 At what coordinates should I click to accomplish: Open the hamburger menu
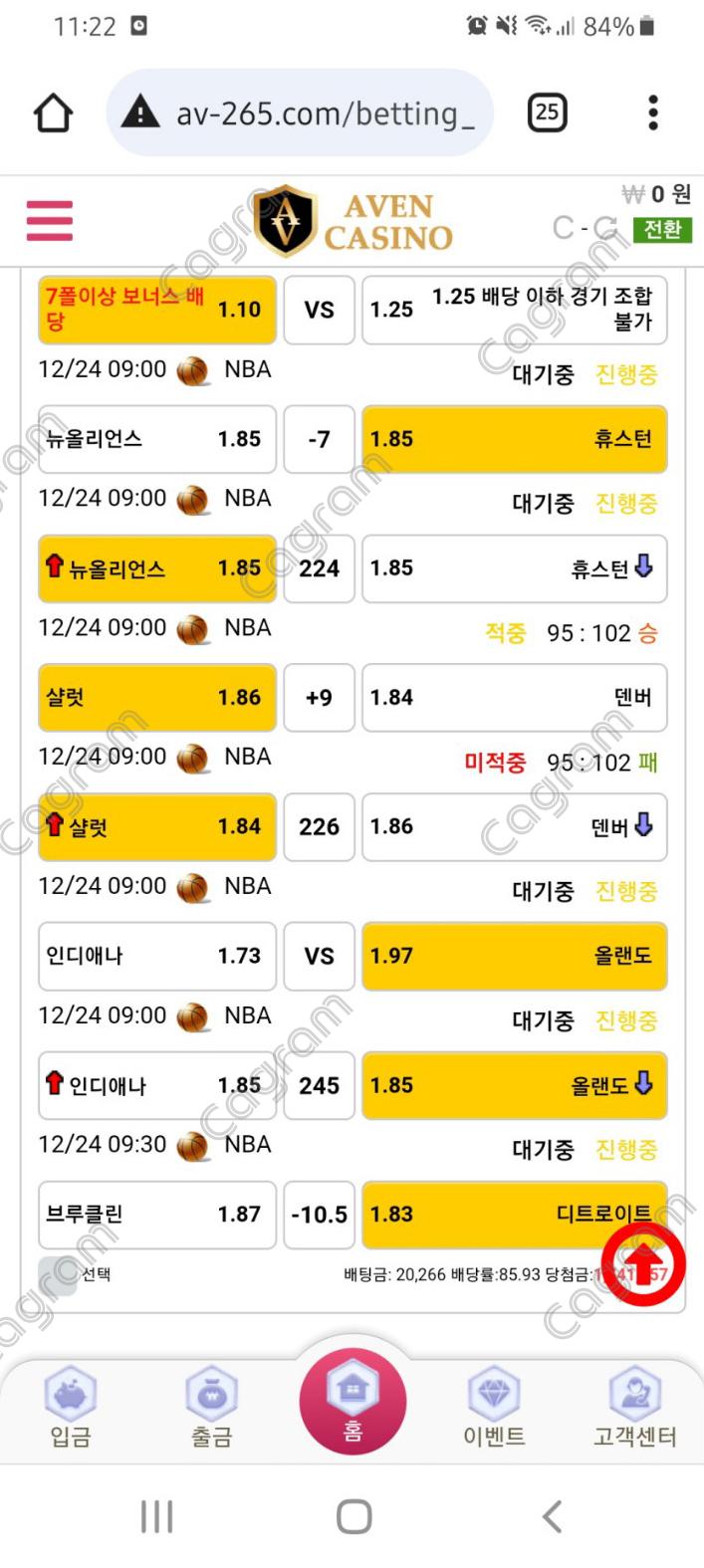[50, 220]
